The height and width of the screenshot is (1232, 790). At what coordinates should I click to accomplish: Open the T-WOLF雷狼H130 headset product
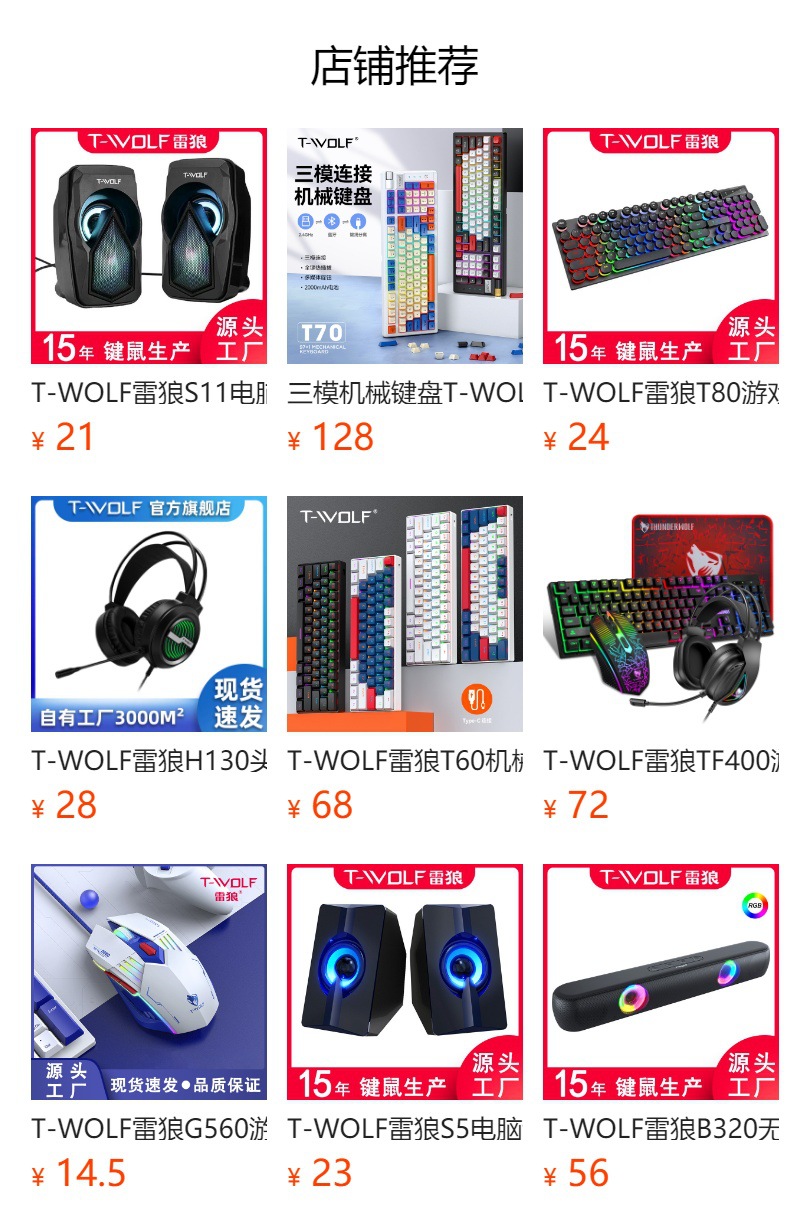point(149,614)
